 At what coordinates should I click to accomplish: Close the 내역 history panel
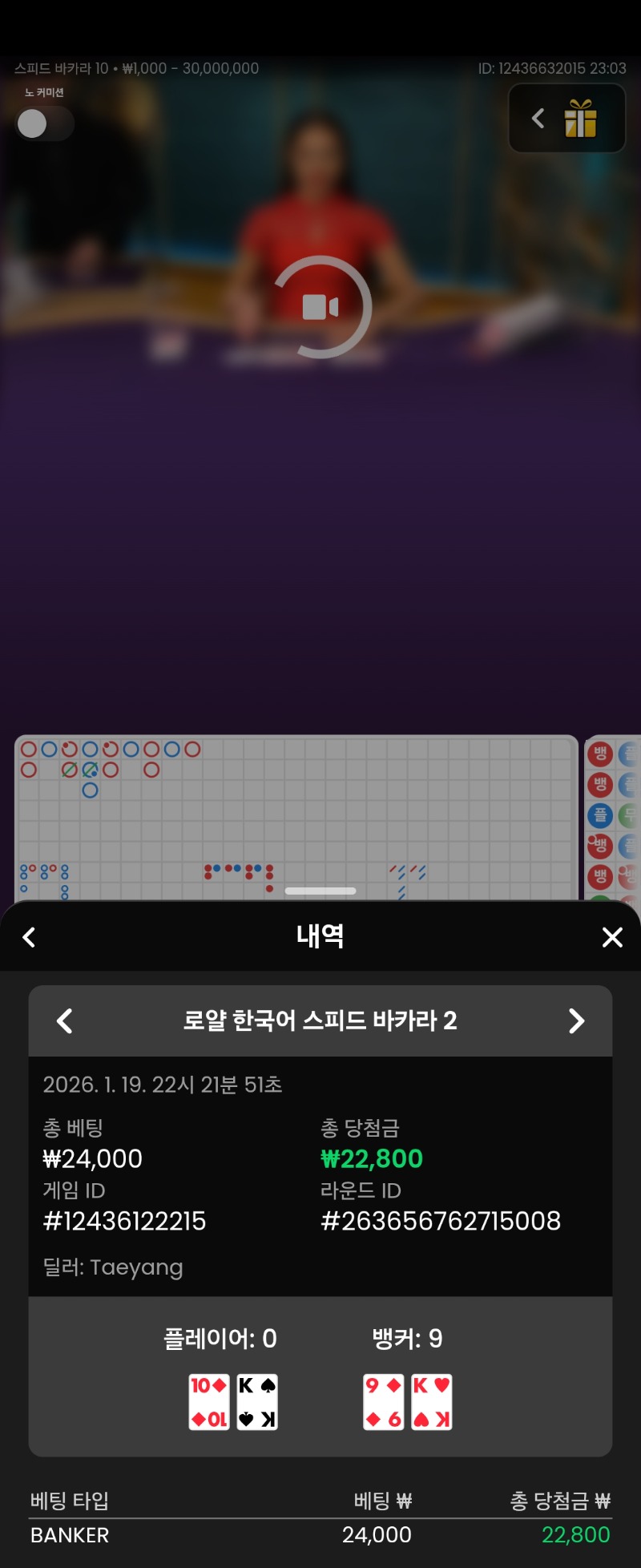(x=612, y=936)
